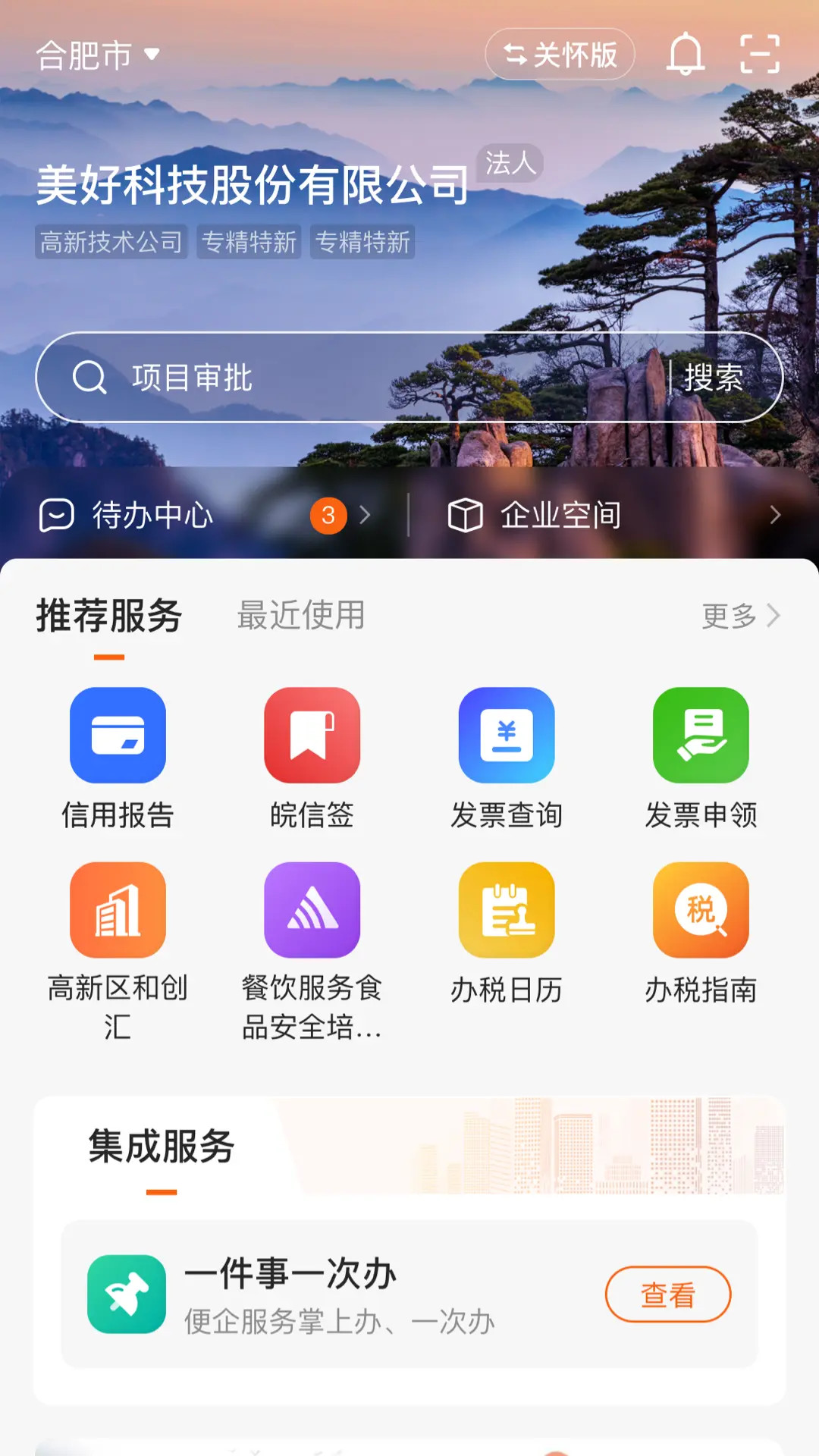Image resolution: width=819 pixels, height=1456 pixels.
Task: Select the 推荐服务 tab
Action: click(108, 616)
